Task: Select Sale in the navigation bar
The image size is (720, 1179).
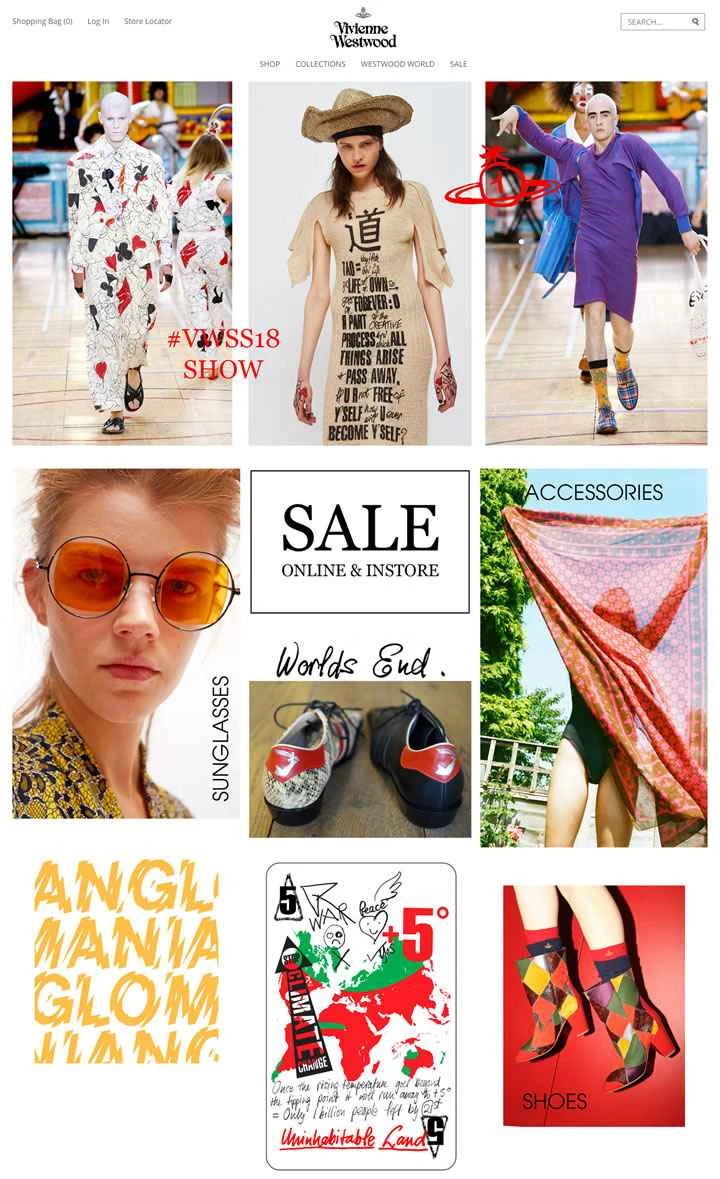Action: point(458,64)
